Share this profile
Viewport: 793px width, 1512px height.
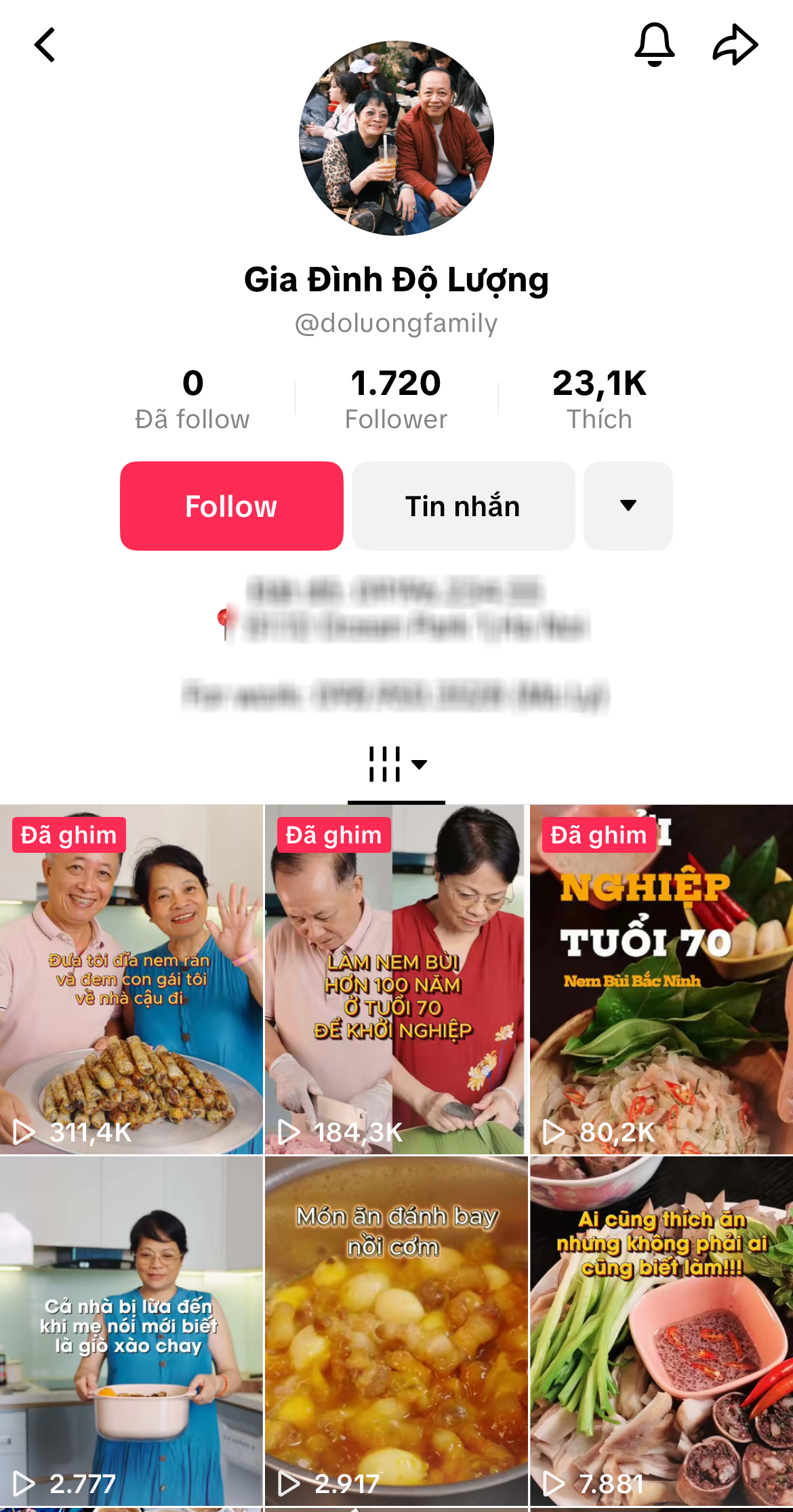735,45
